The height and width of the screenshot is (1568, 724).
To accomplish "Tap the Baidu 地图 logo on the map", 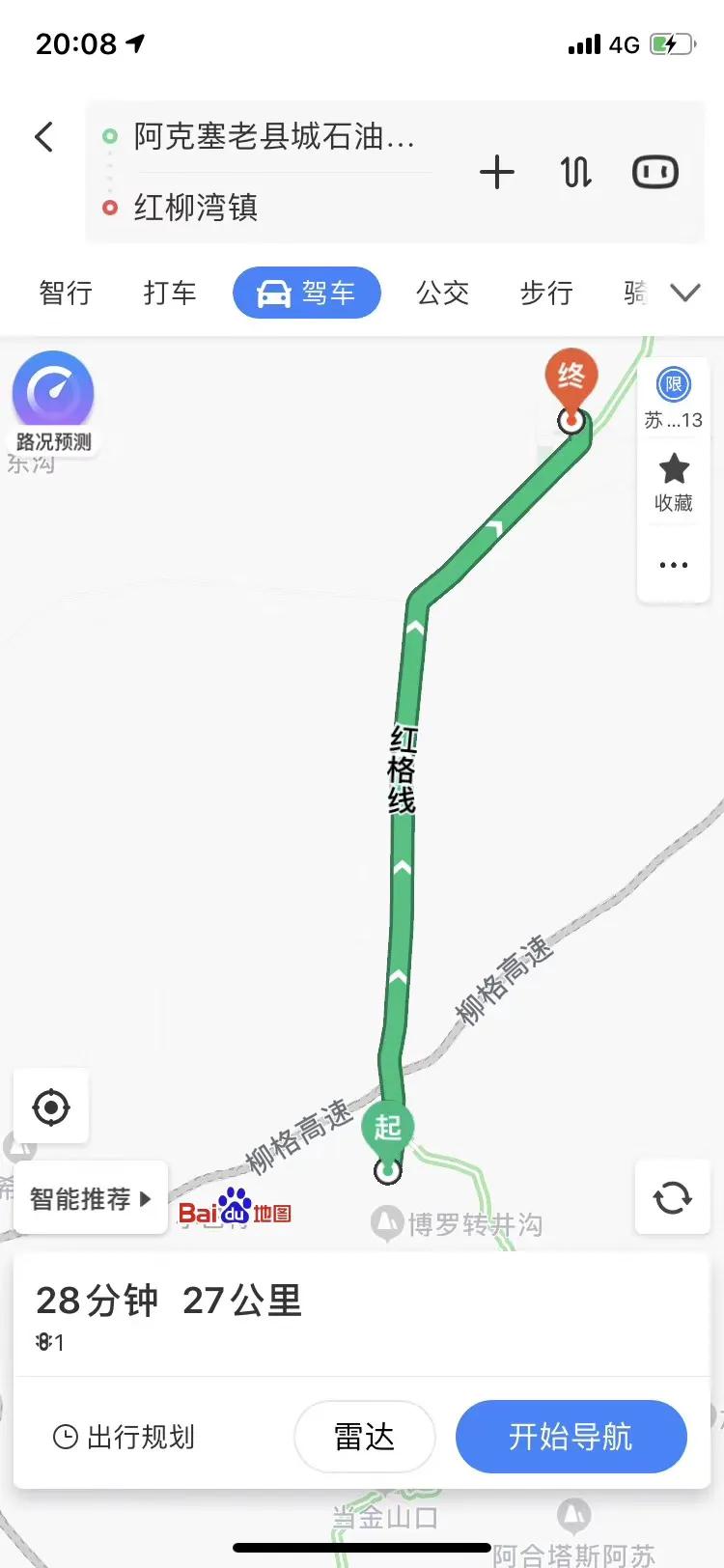I will 237,1210.
